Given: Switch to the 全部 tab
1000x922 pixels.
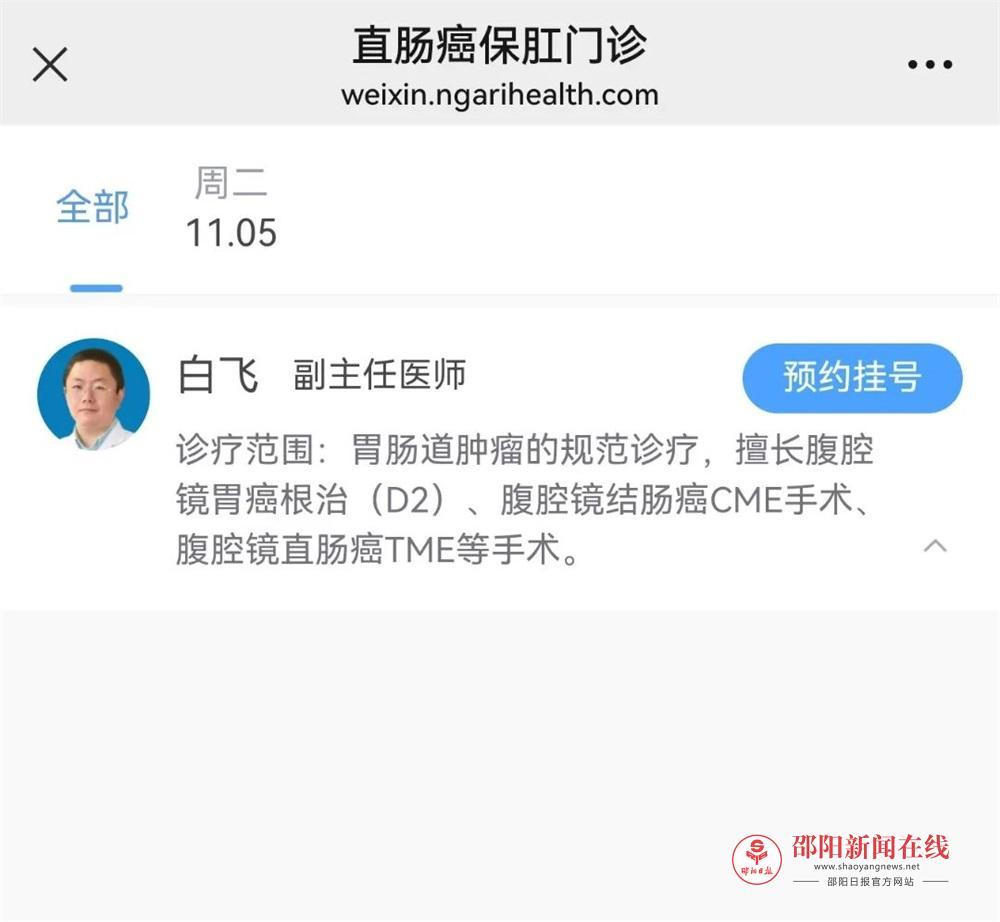Looking at the screenshot, I should click(93, 208).
